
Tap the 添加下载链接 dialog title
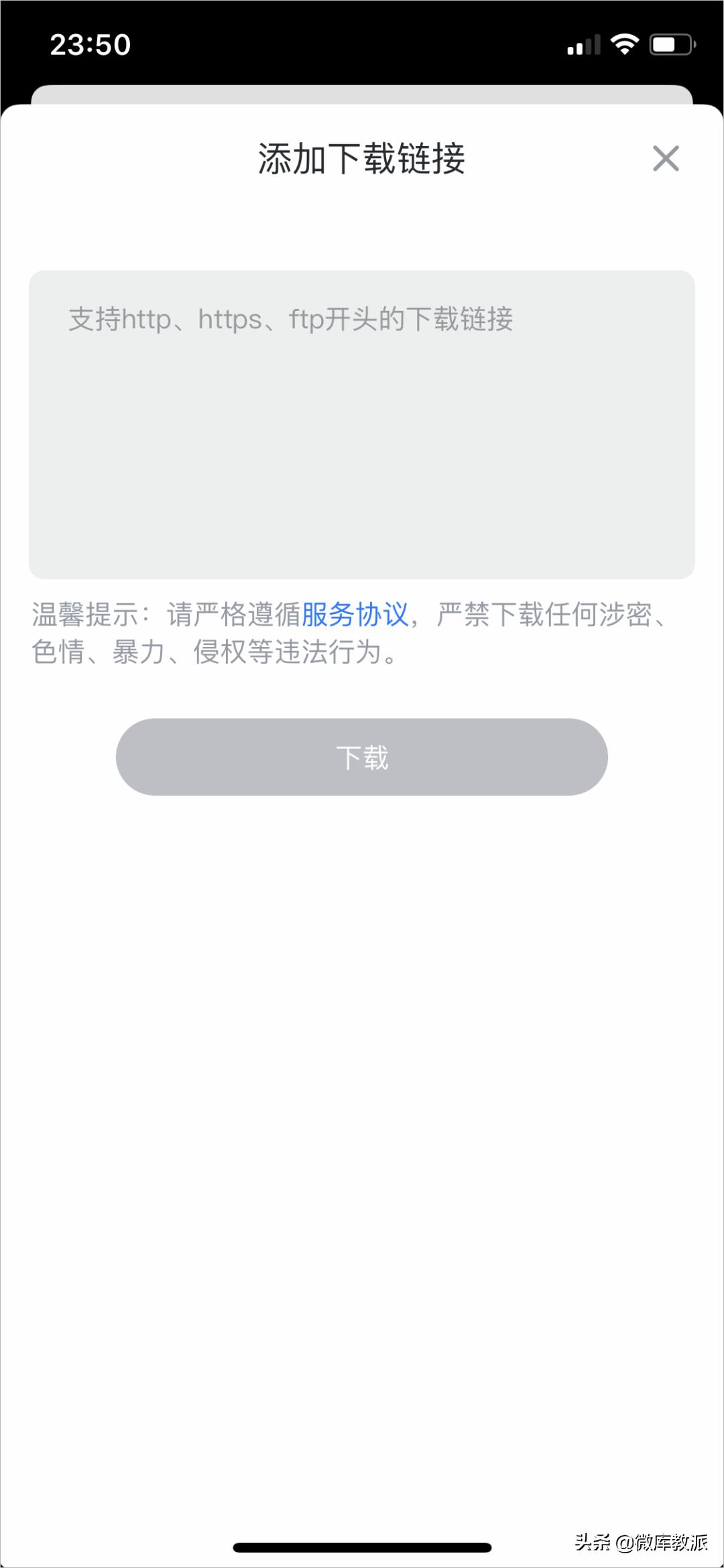362,159
